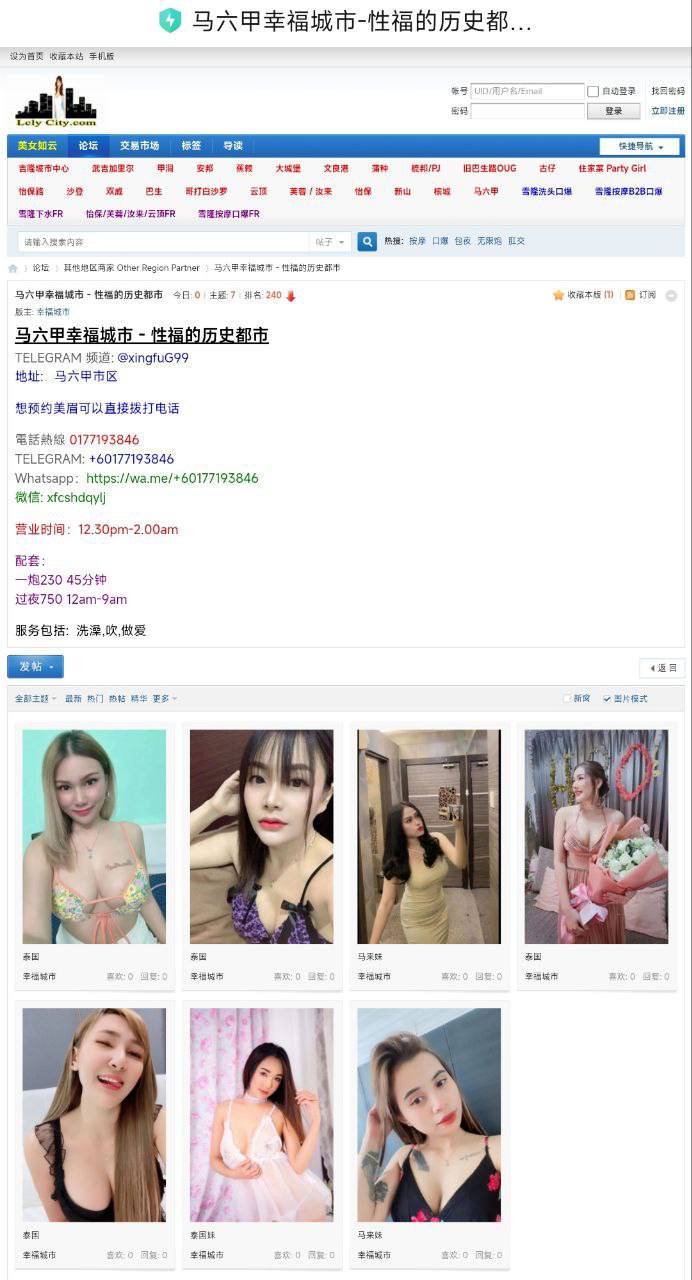Switch to the 交易市场 tab

[139, 146]
